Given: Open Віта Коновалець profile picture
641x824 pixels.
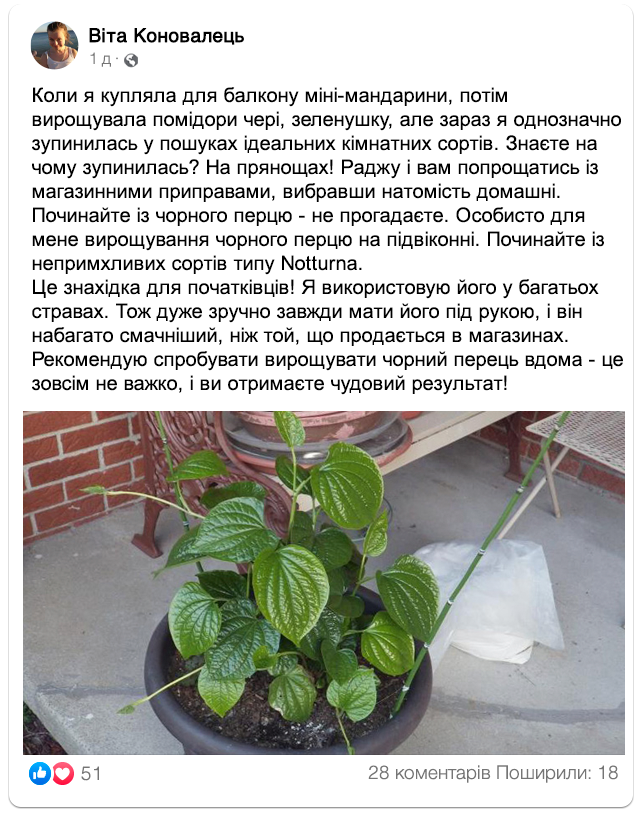Looking at the screenshot, I should click(55, 45).
